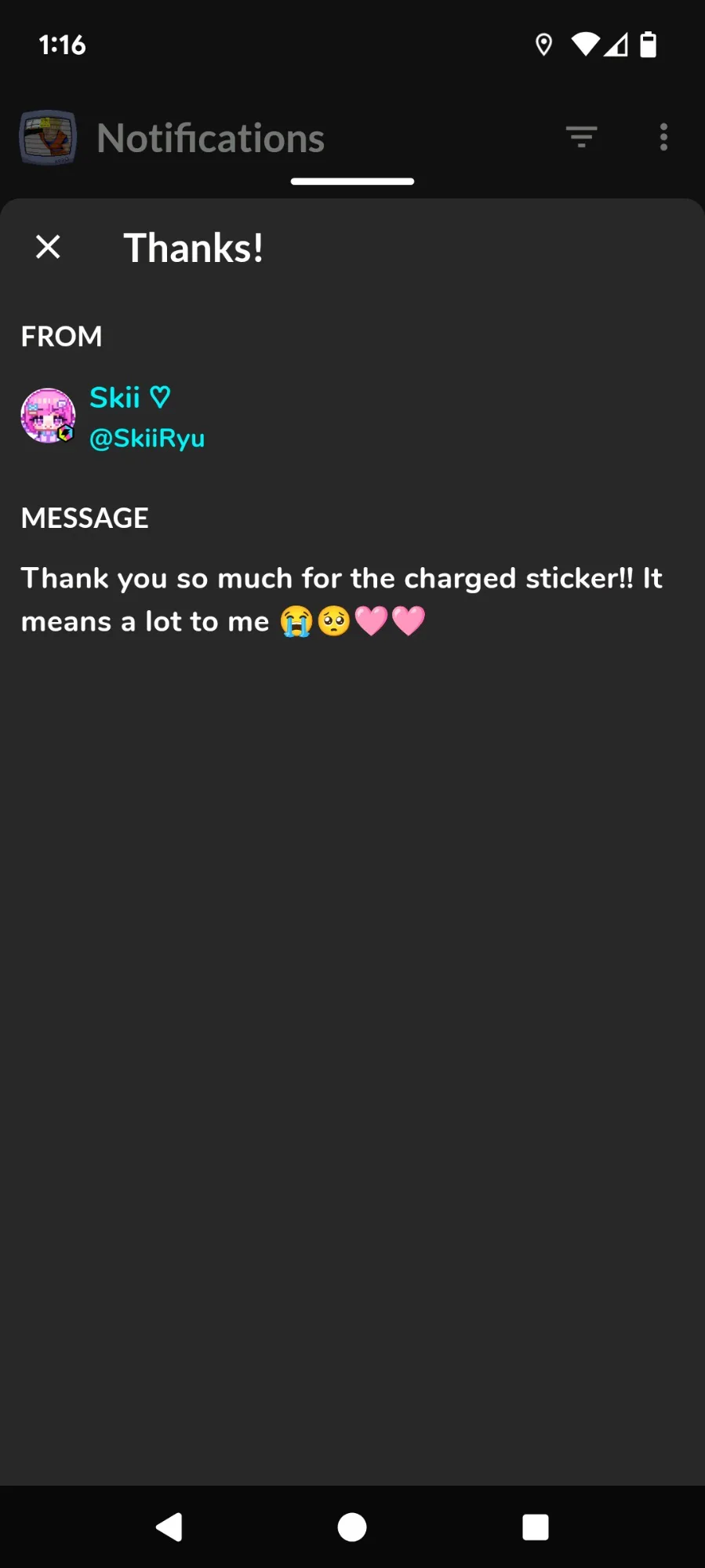The image size is (705, 1568).
Task: Close the Thanks! message sheet
Action: click(x=48, y=247)
